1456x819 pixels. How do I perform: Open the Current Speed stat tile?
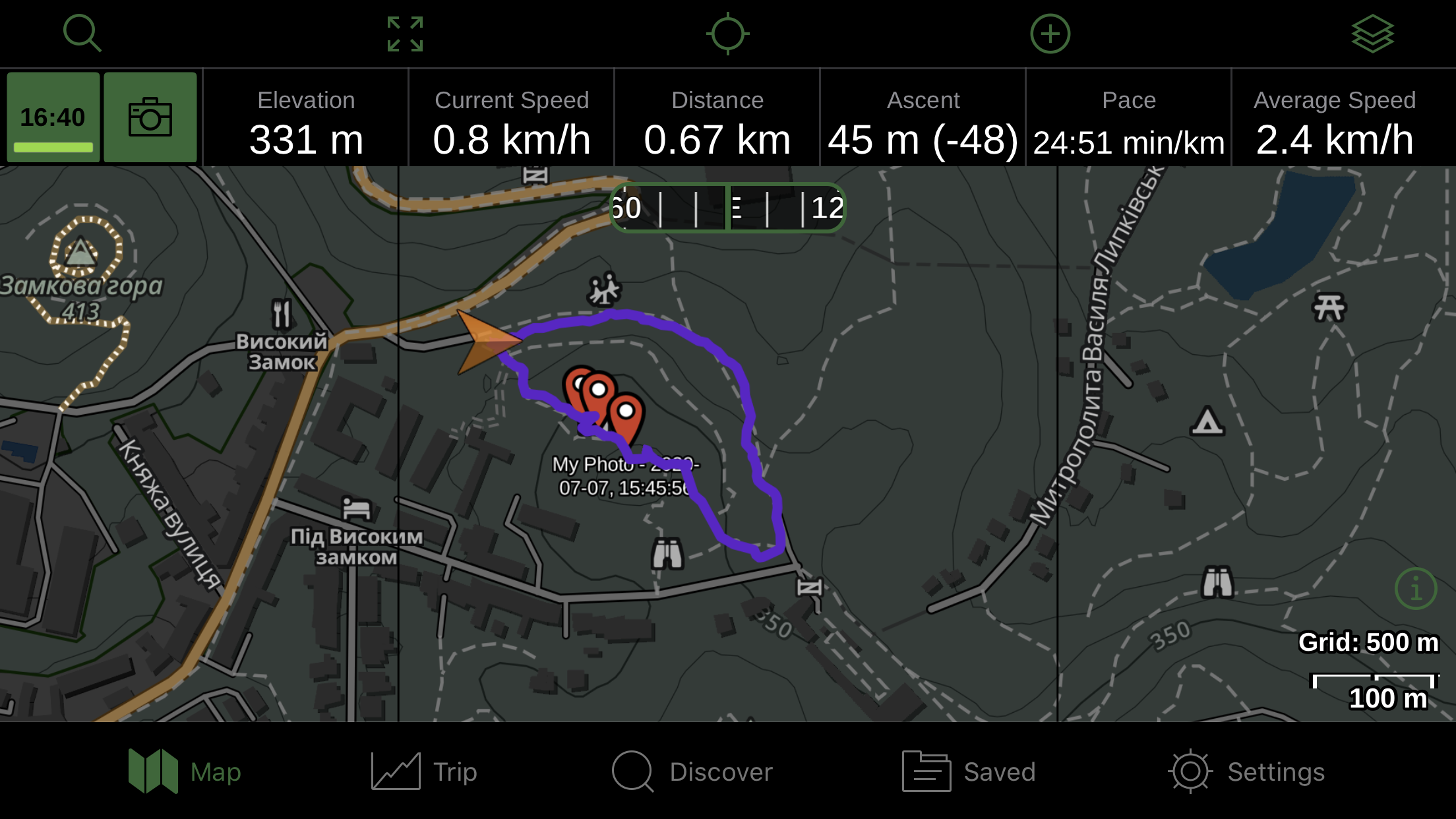511,119
